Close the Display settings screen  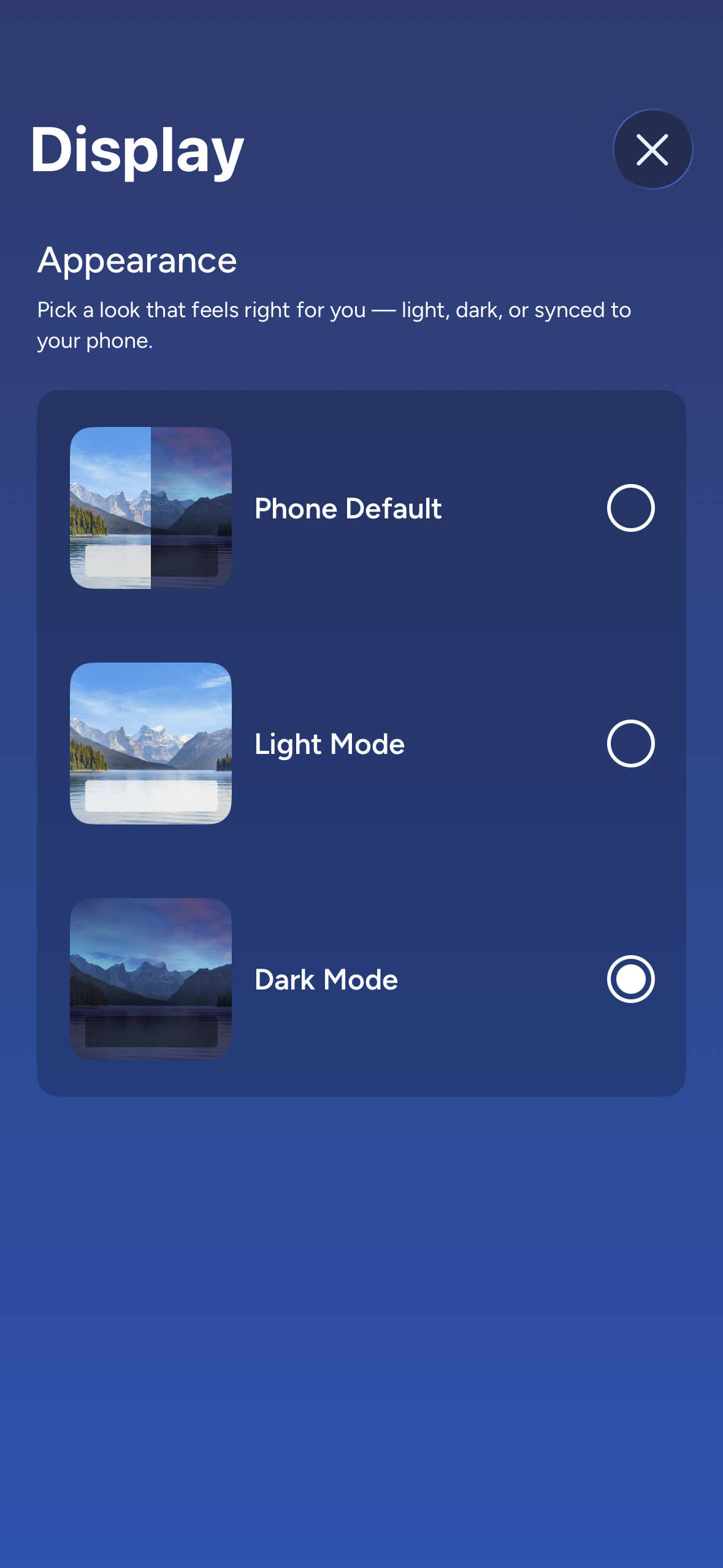652,149
